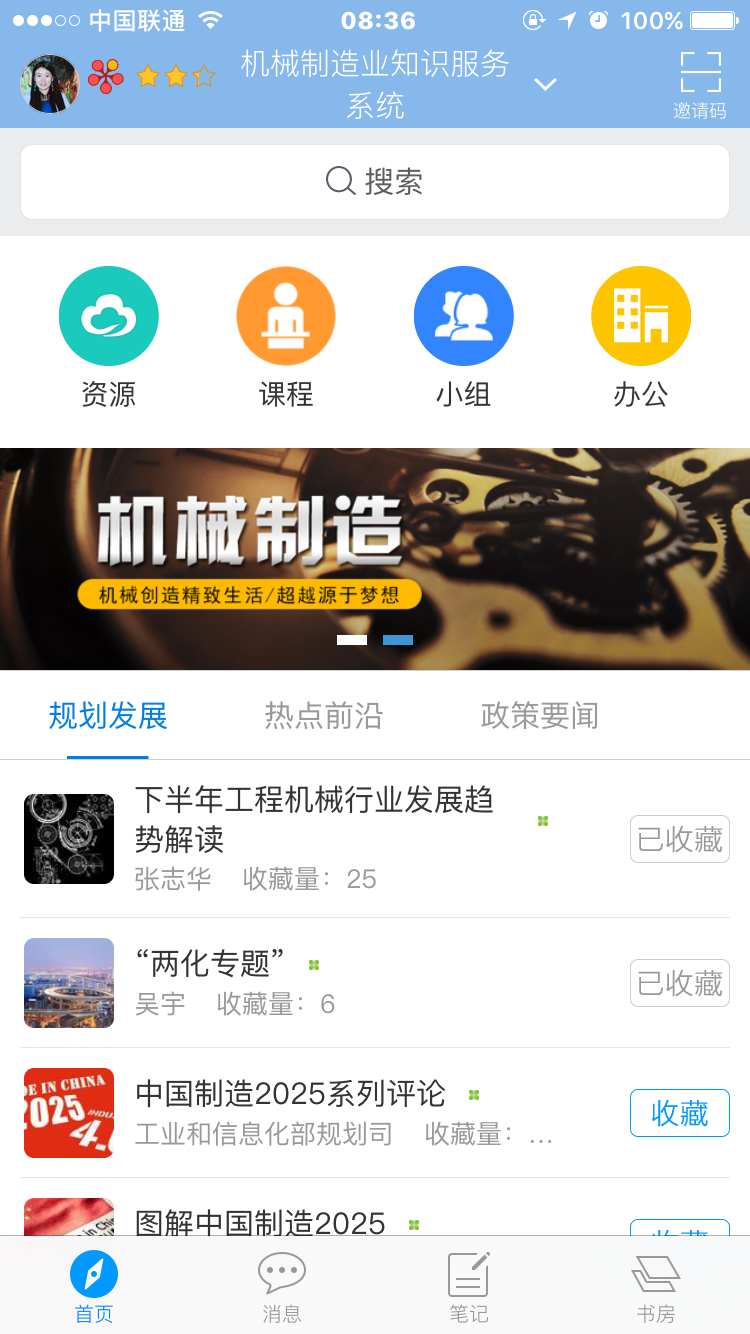Open 下半年工程机械行业发展趋势解读 article

pyautogui.click(x=314, y=818)
